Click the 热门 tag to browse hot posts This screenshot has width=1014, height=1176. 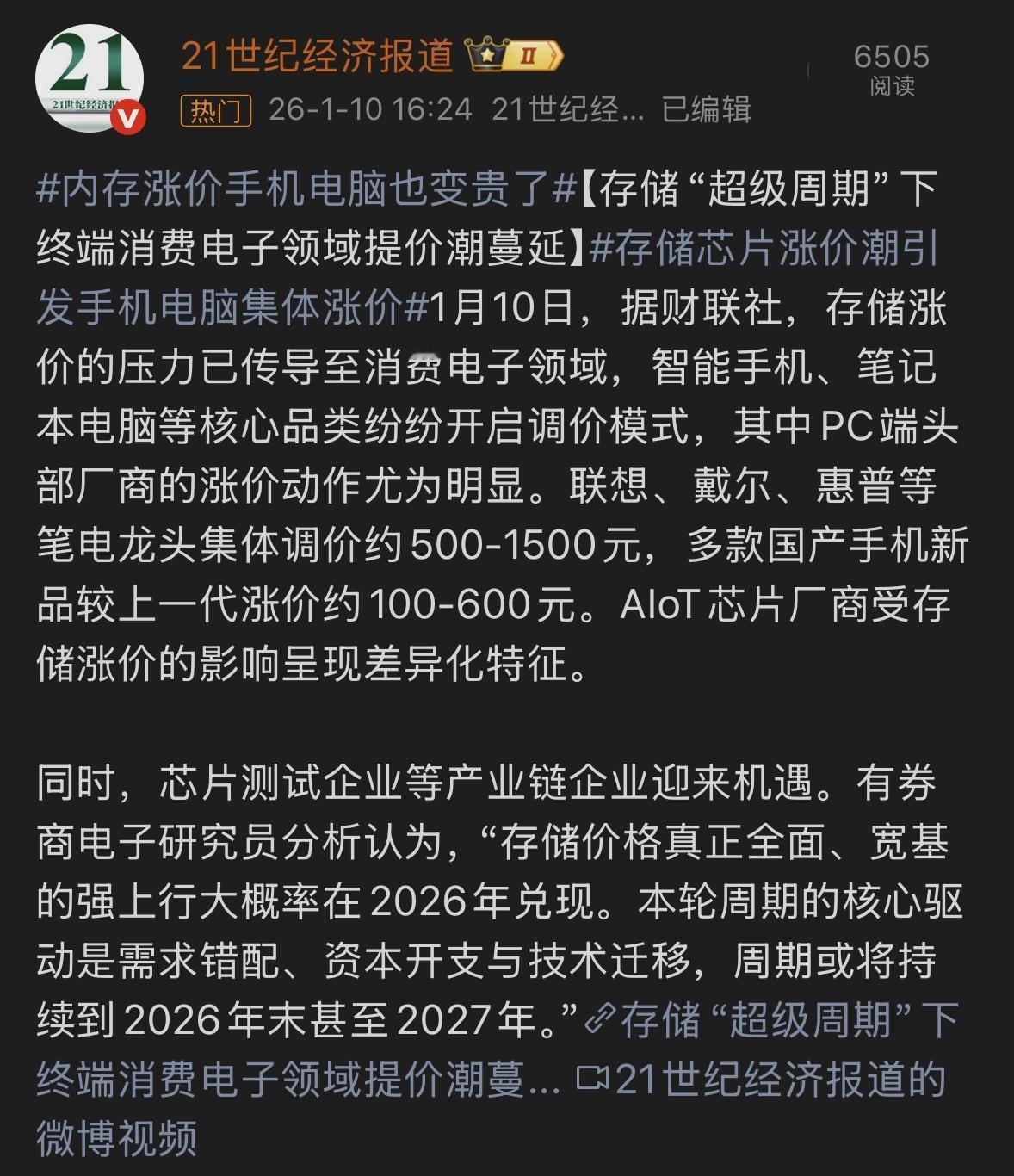pyautogui.click(x=218, y=108)
